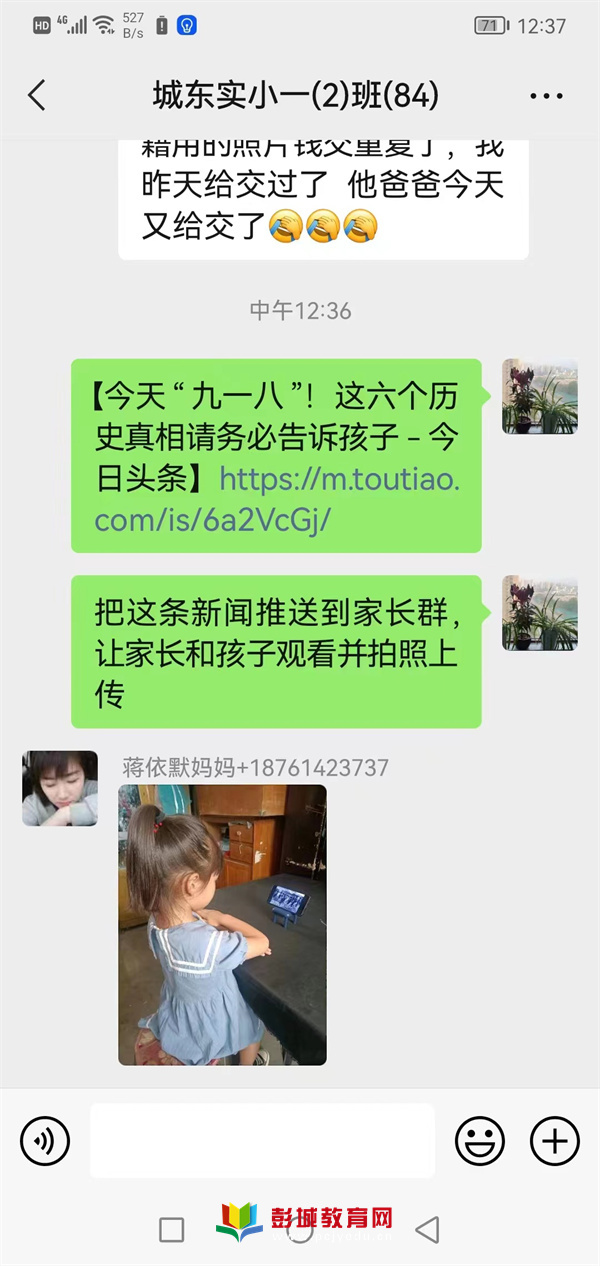Open the group chat's three-dot menu

[x=546, y=97]
